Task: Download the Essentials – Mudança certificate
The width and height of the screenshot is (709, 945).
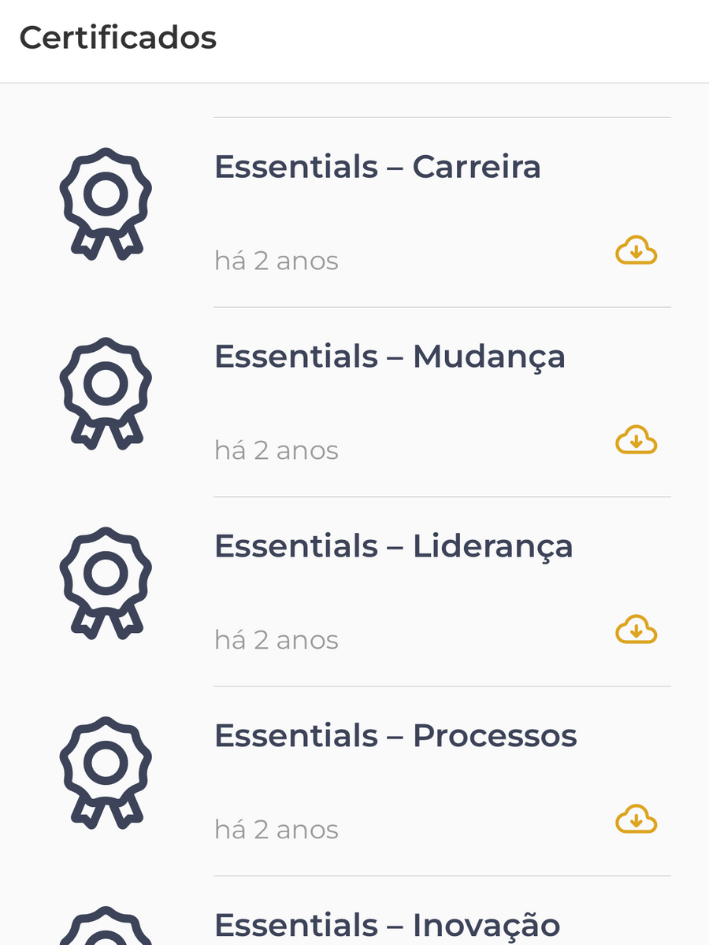Action: click(636, 440)
